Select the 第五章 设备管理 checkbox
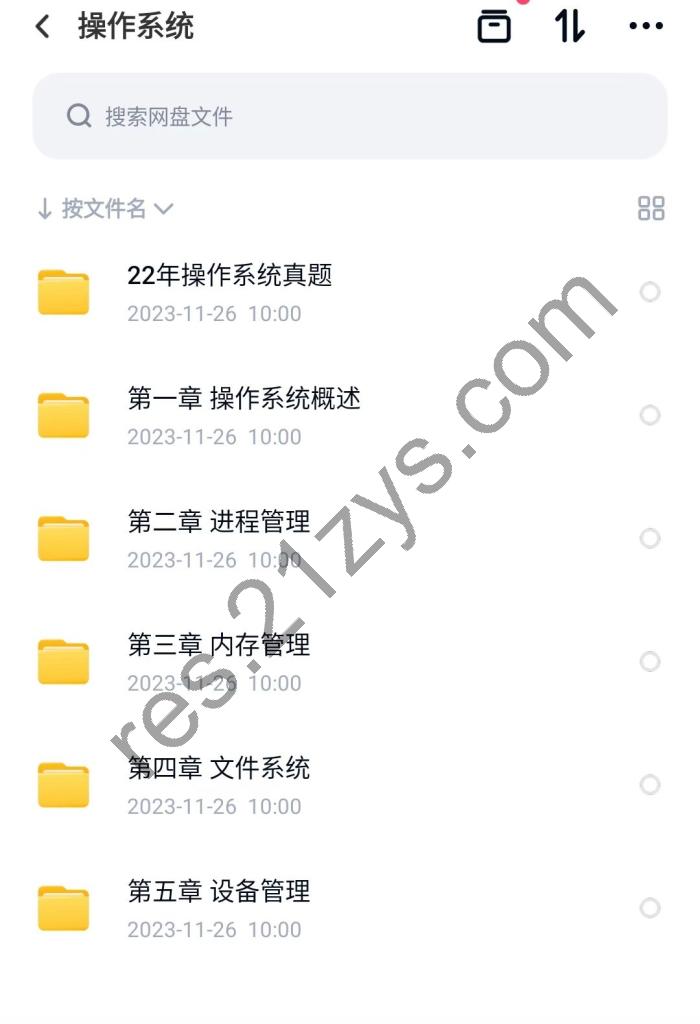Viewport: 700px width, 1024px height. (650, 908)
